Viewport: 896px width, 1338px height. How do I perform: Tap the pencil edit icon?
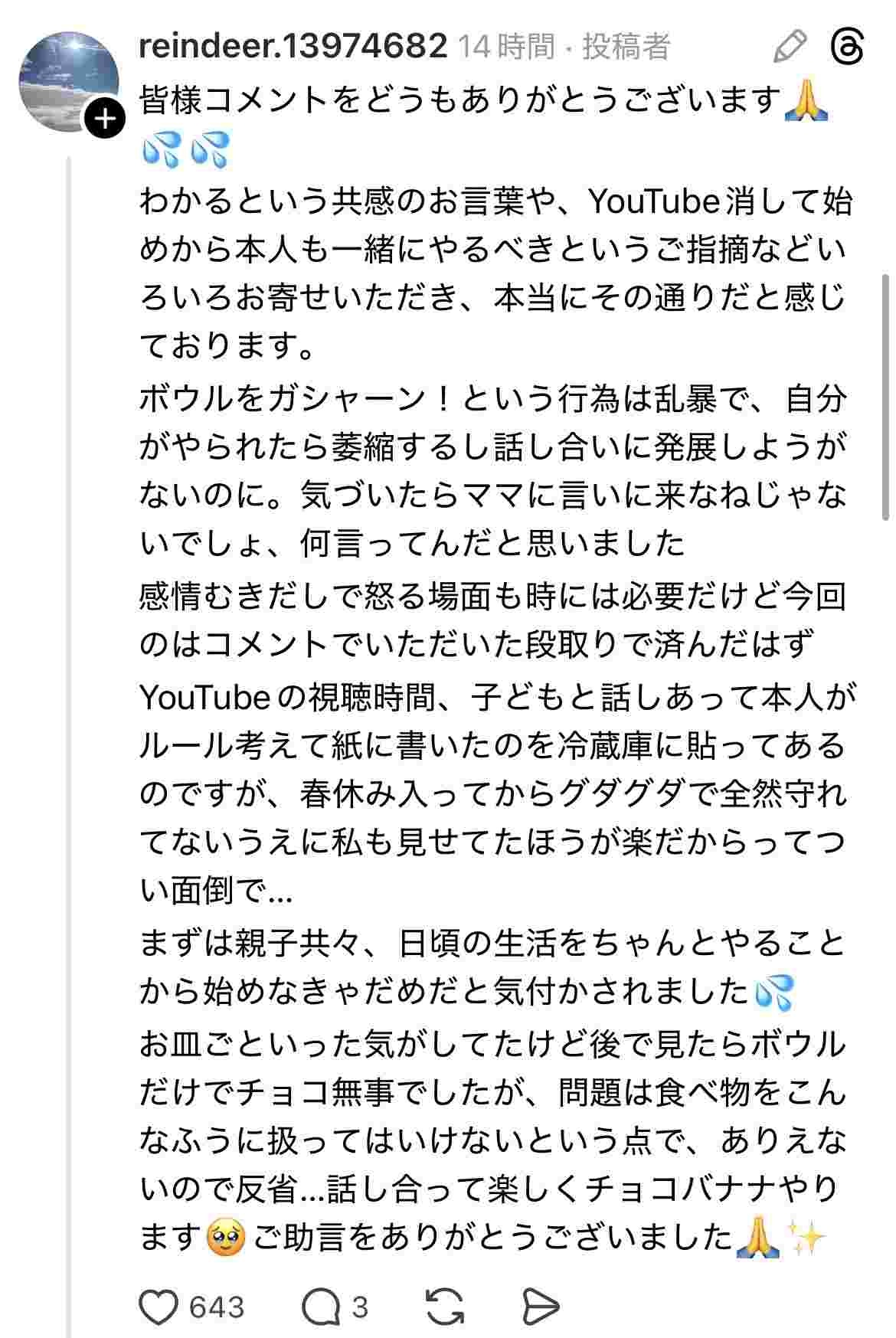tap(790, 47)
